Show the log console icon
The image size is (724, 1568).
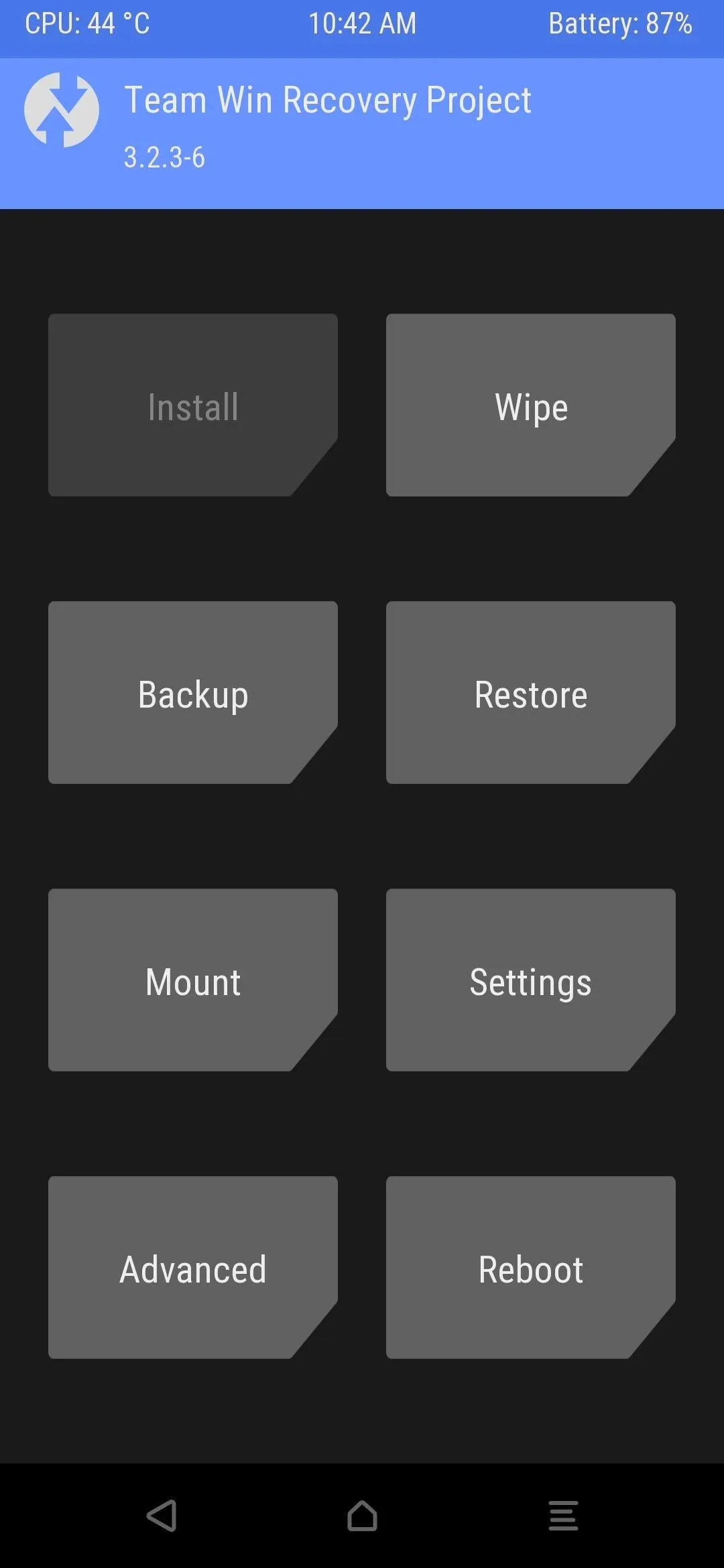pyautogui.click(x=563, y=1516)
